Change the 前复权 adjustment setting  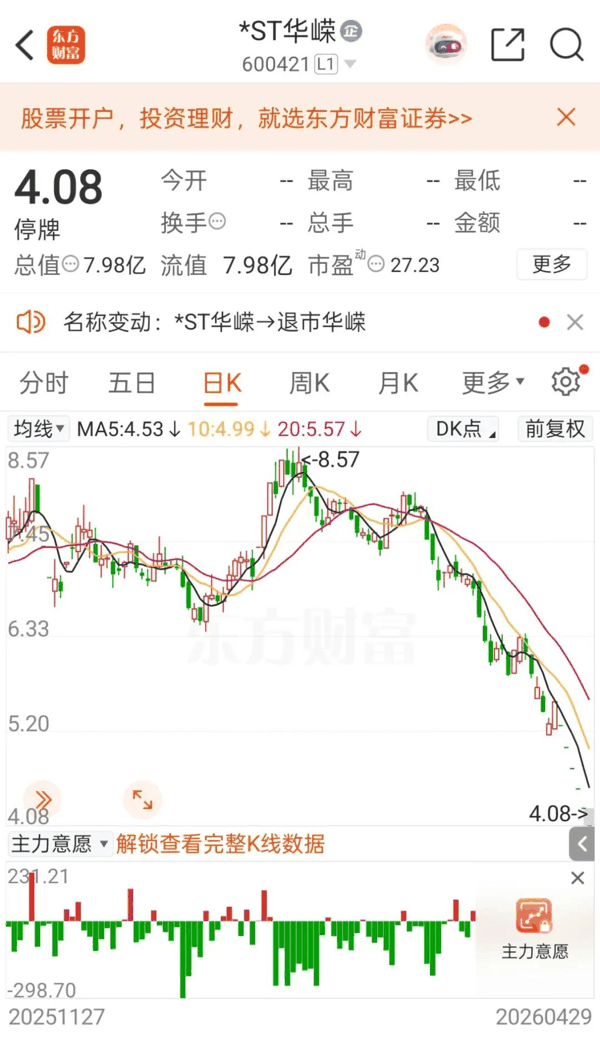tap(555, 429)
